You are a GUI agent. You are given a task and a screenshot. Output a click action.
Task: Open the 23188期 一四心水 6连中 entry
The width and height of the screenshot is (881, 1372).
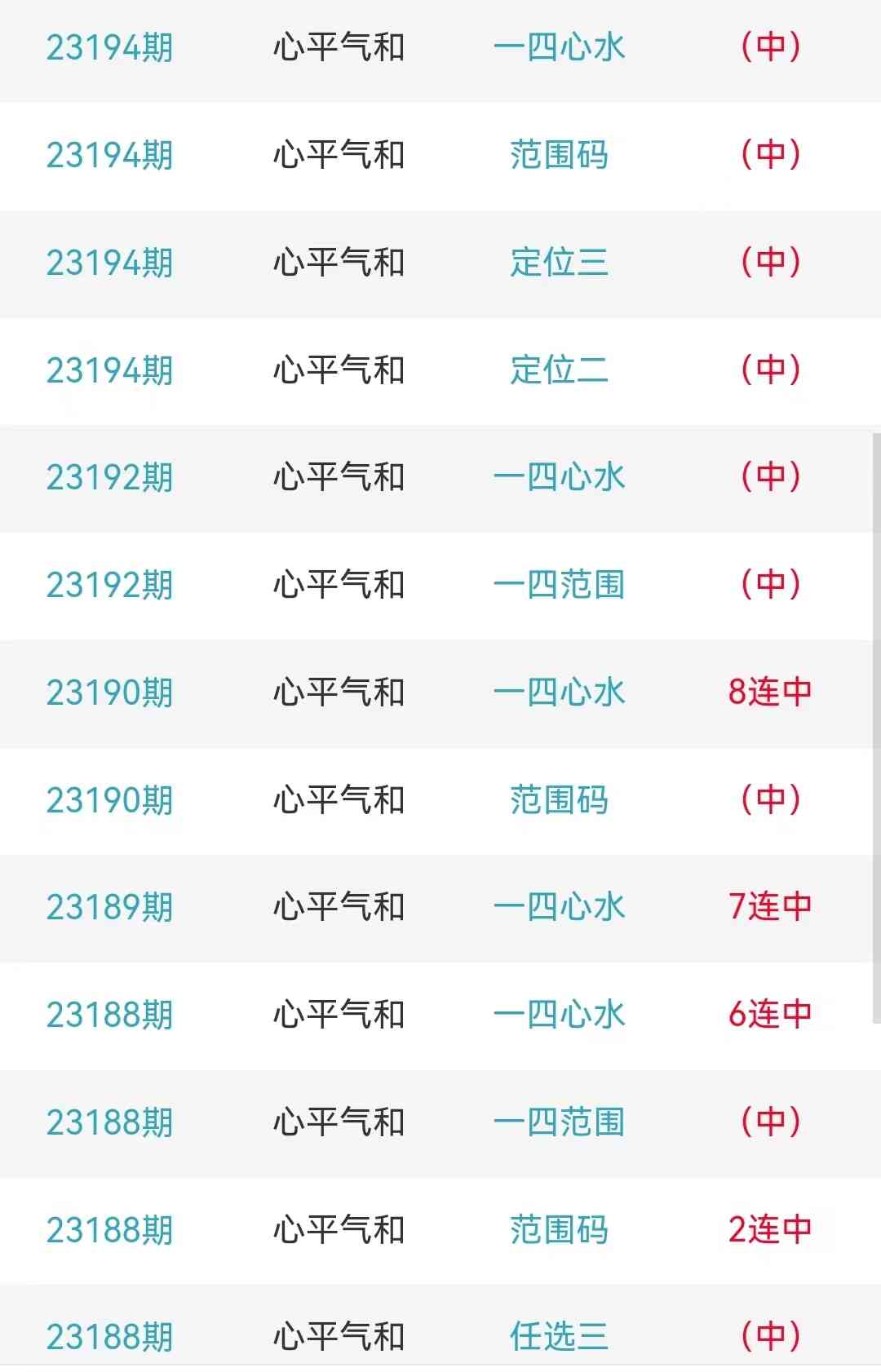tap(559, 1015)
